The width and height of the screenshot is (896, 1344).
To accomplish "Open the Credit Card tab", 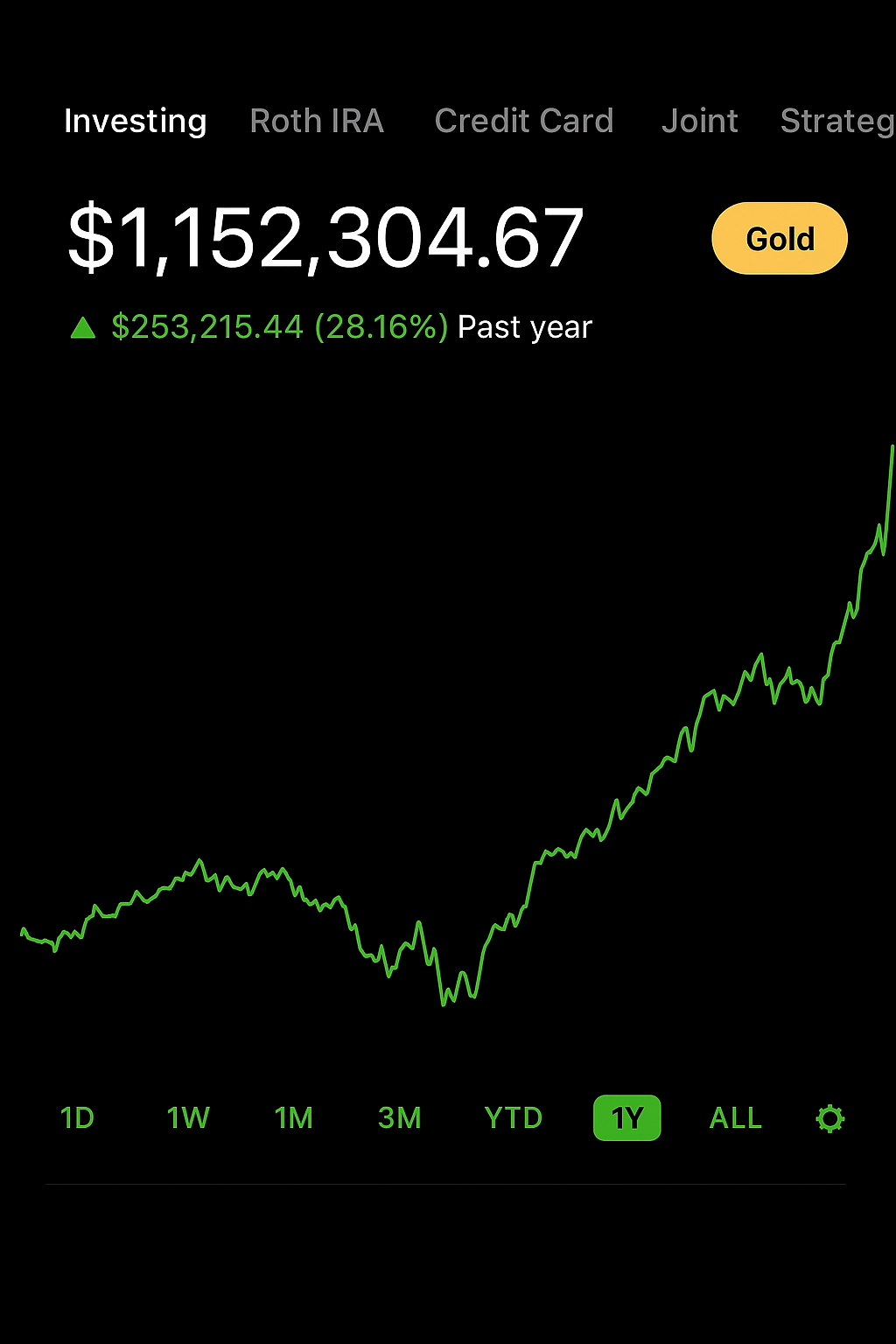I will point(523,121).
